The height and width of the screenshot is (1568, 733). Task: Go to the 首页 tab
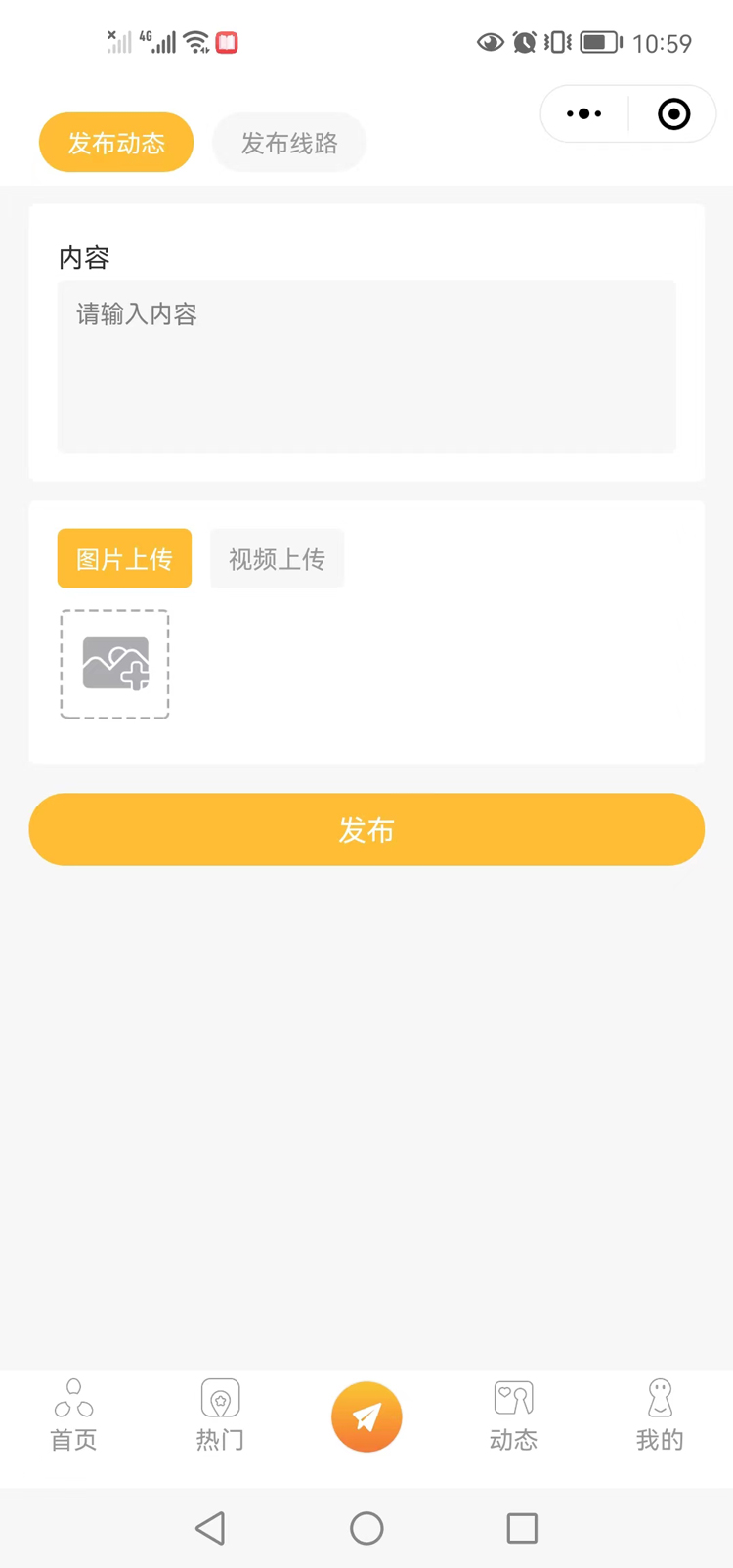click(x=73, y=1415)
